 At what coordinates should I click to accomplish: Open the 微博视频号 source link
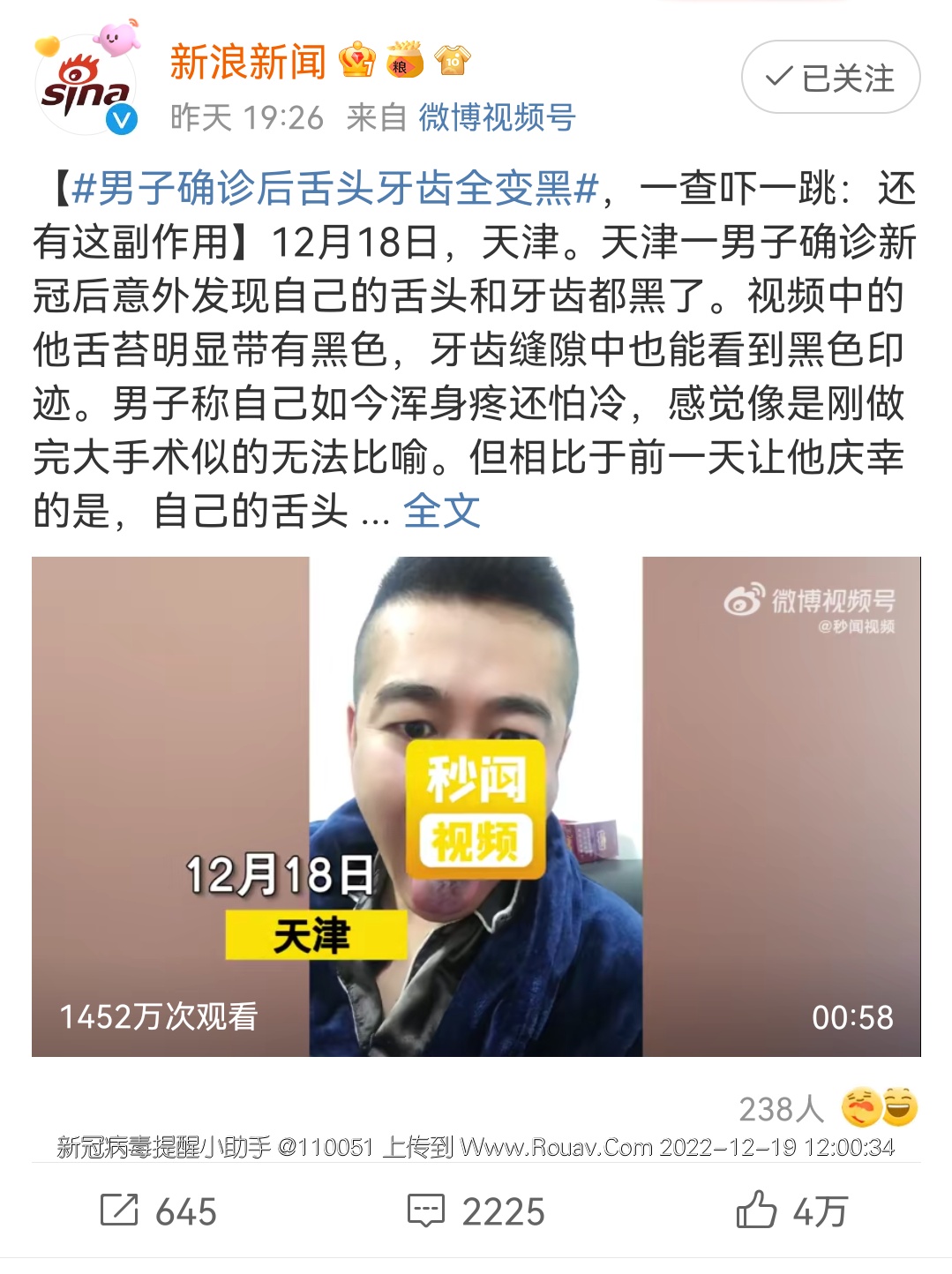(x=497, y=117)
